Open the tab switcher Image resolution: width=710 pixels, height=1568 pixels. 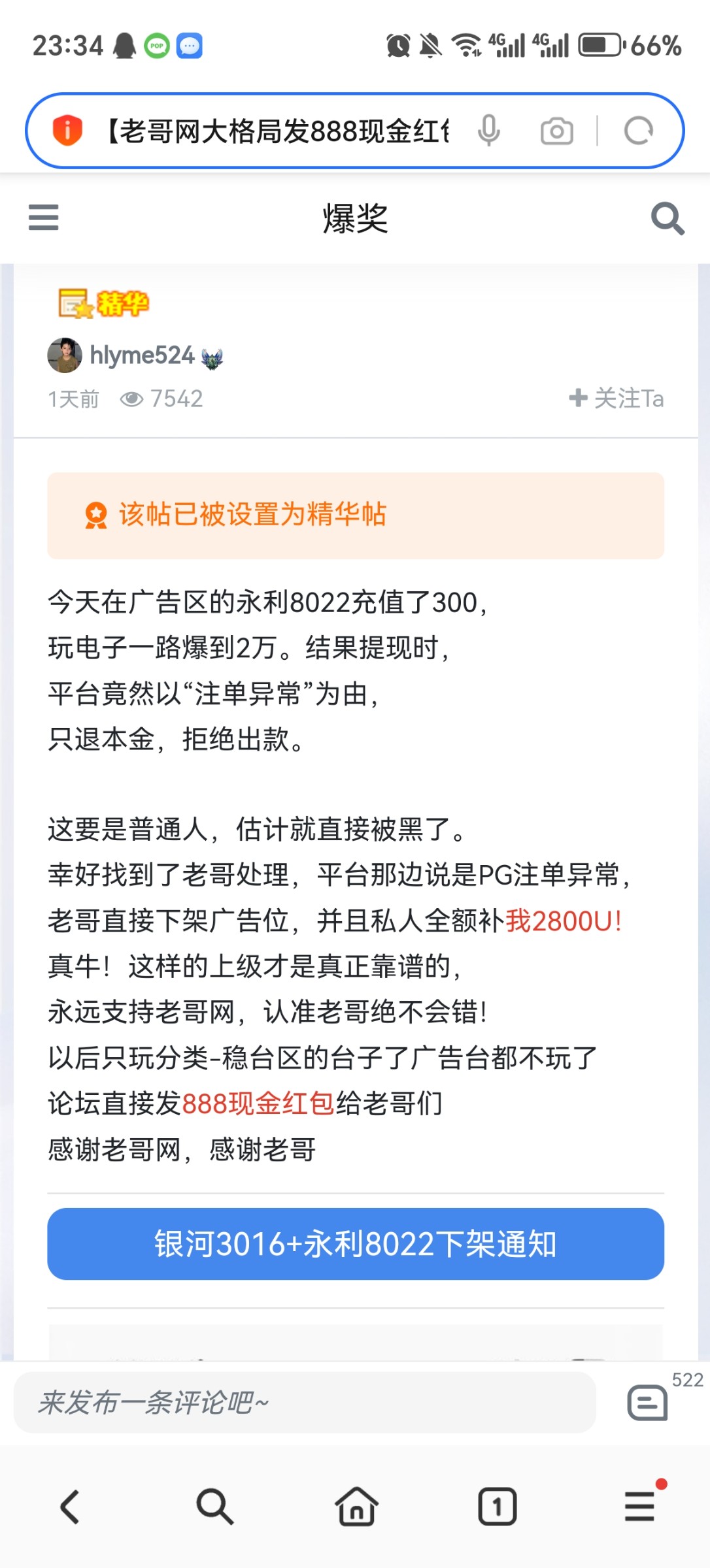[x=497, y=1507]
